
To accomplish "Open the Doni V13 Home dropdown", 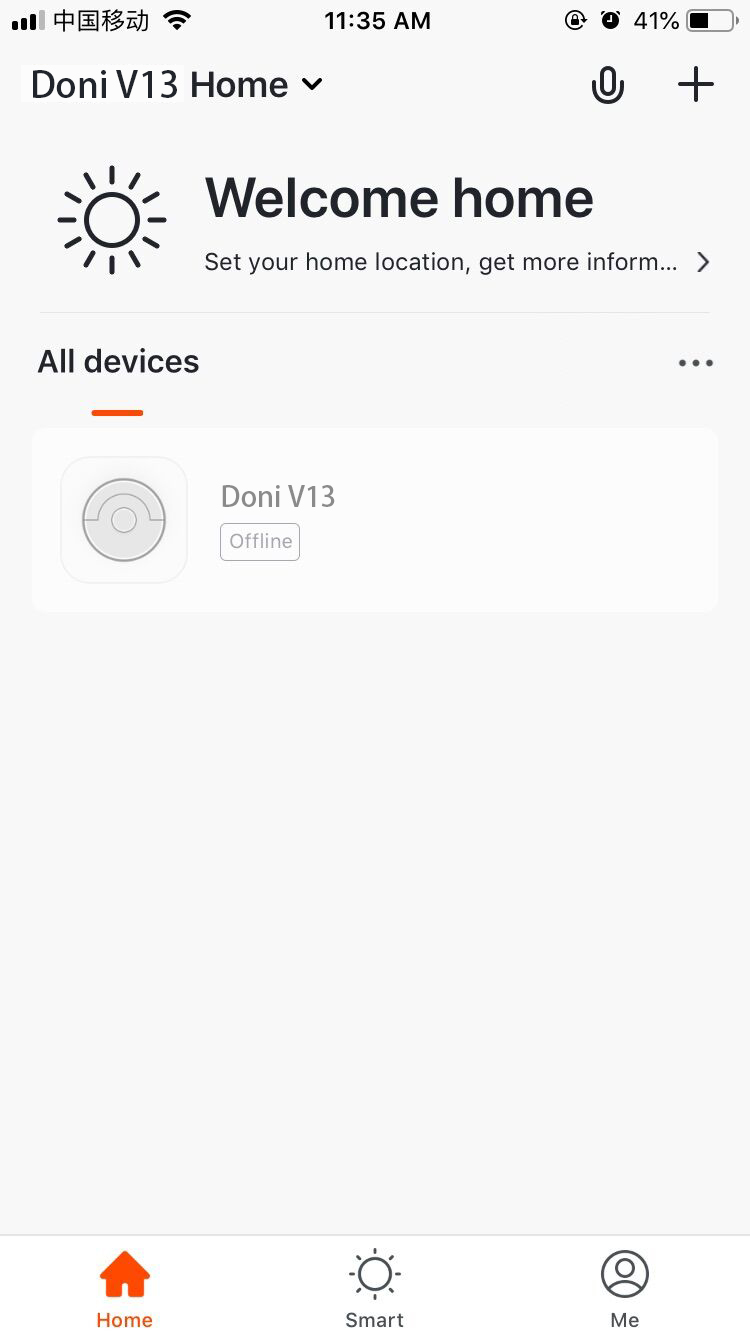I will click(177, 85).
